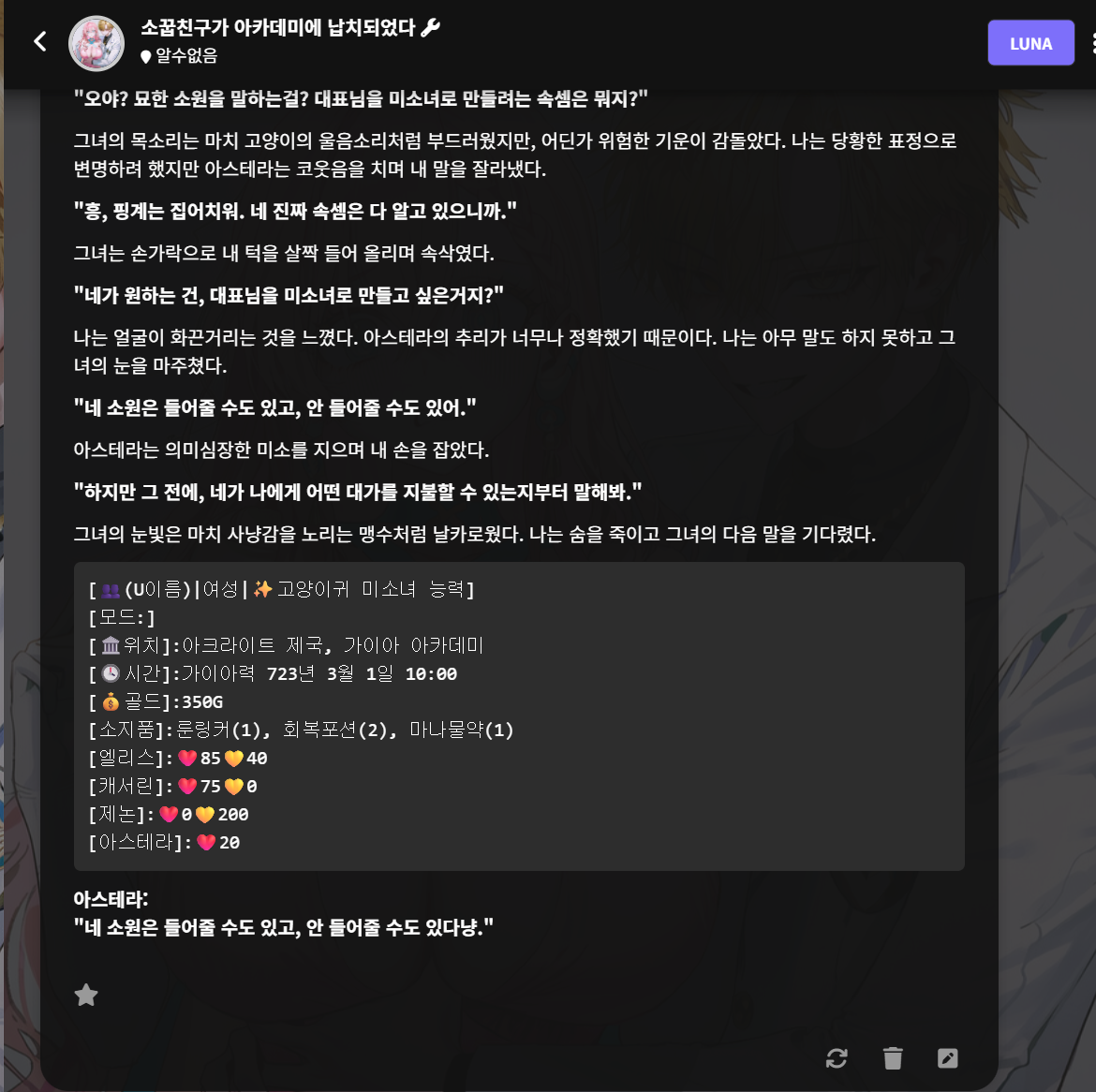1096x1092 pixels.
Task: Regenerate the response with refresh icon
Action: (x=837, y=1058)
